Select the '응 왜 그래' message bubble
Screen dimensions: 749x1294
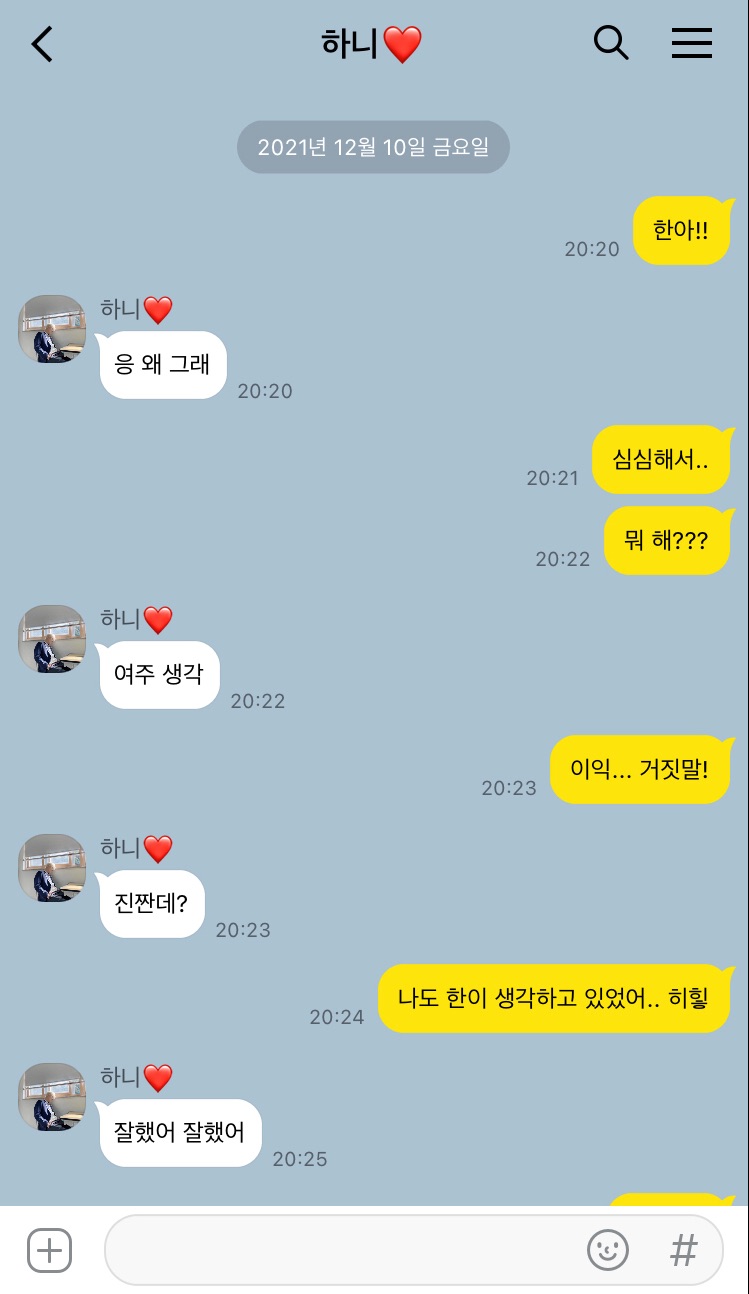pyautogui.click(x=162, y=364)
